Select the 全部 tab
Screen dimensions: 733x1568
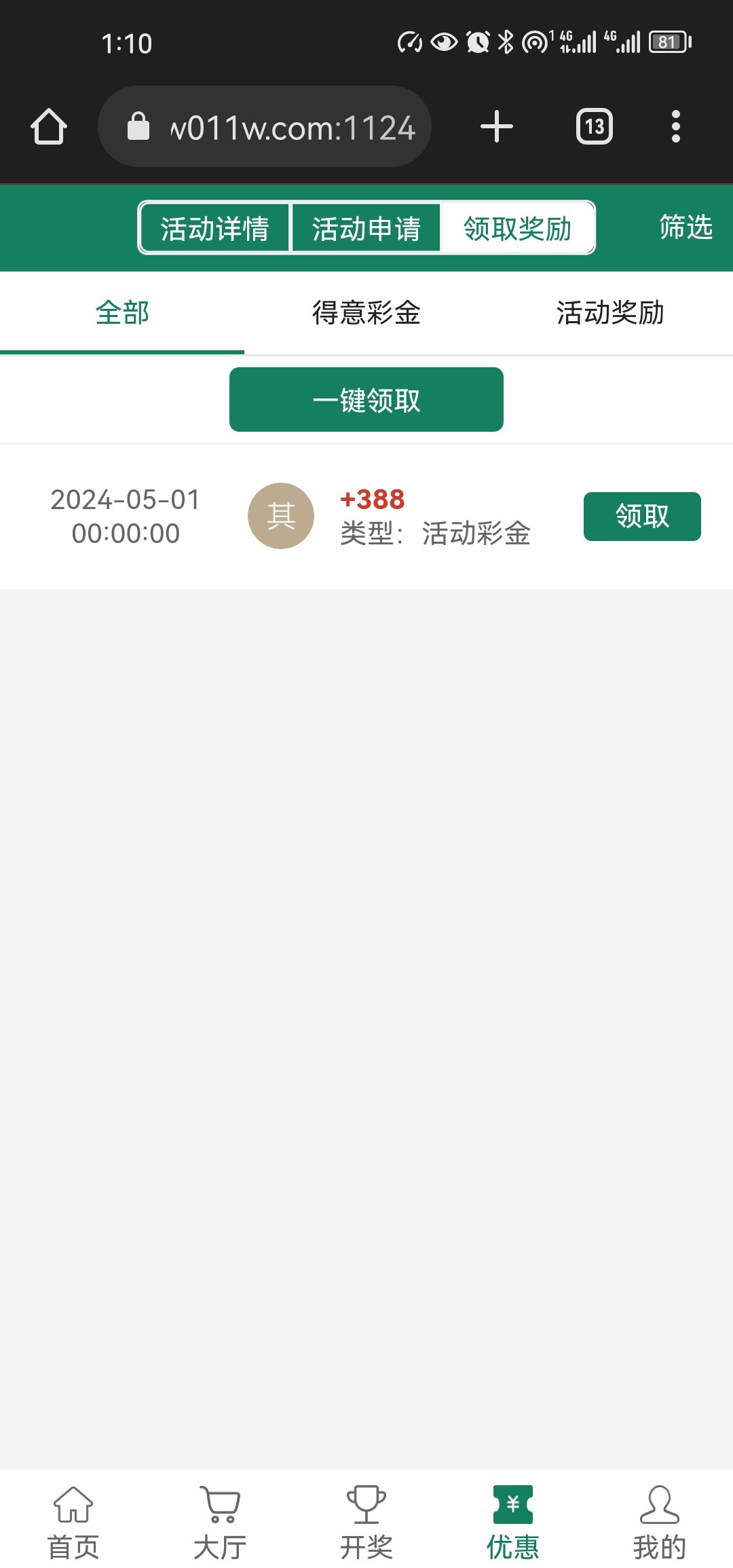coord(122,313)
